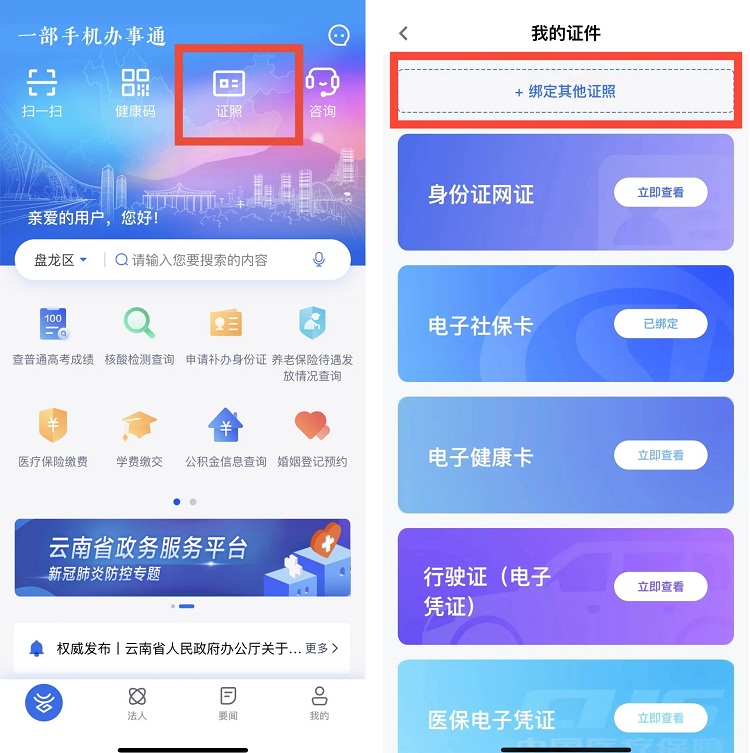This screenshot has height=753, width=750.
Task: Open the 证照 certificates section
Action: (x=229, y=92)
